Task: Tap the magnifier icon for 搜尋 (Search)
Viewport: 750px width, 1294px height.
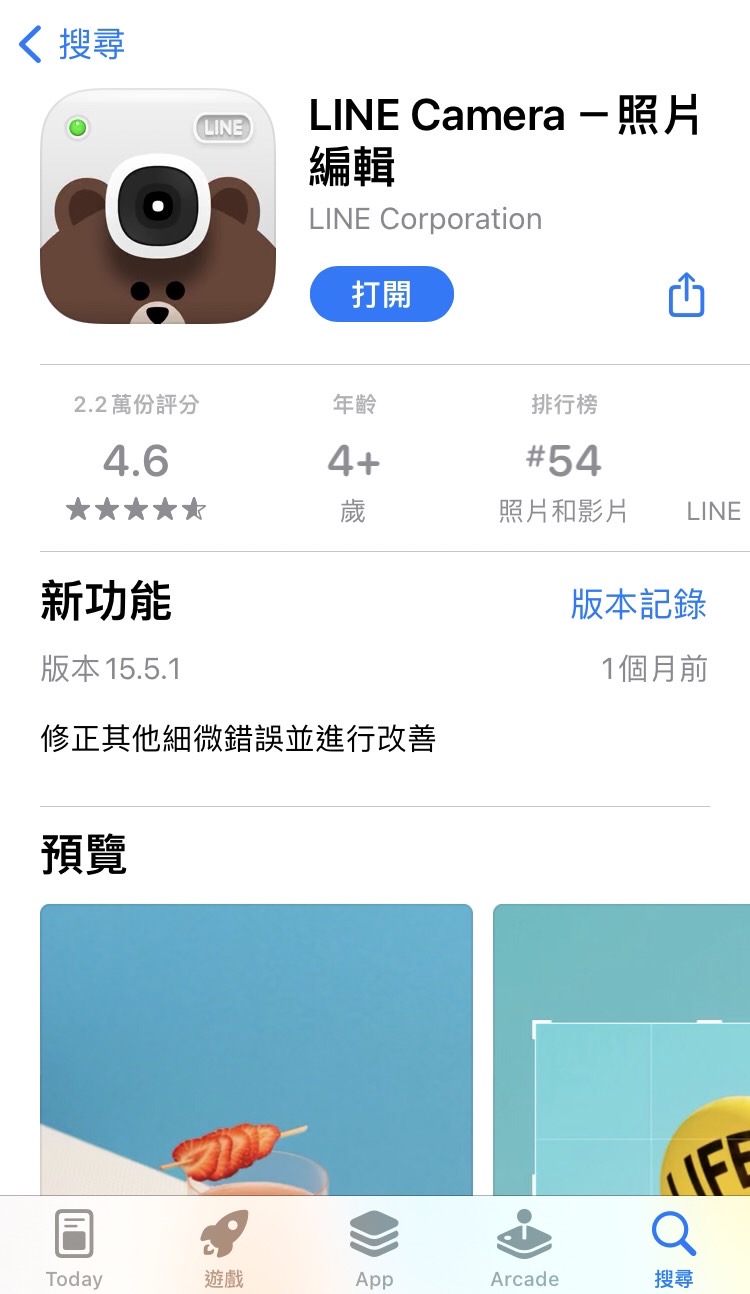Action: [x=672, y=1235]
